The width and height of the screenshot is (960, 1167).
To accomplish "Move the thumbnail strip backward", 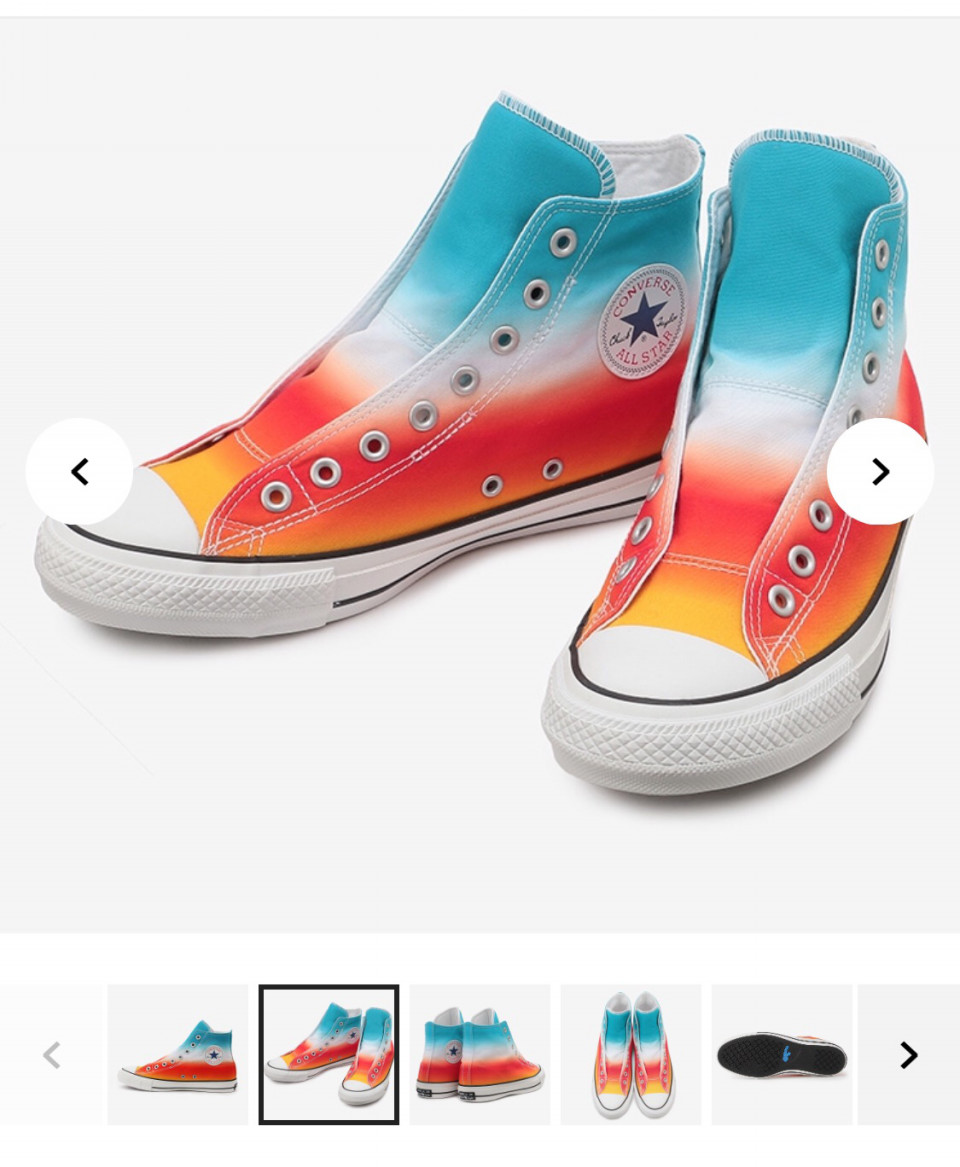I will [x=52, y=1054].
